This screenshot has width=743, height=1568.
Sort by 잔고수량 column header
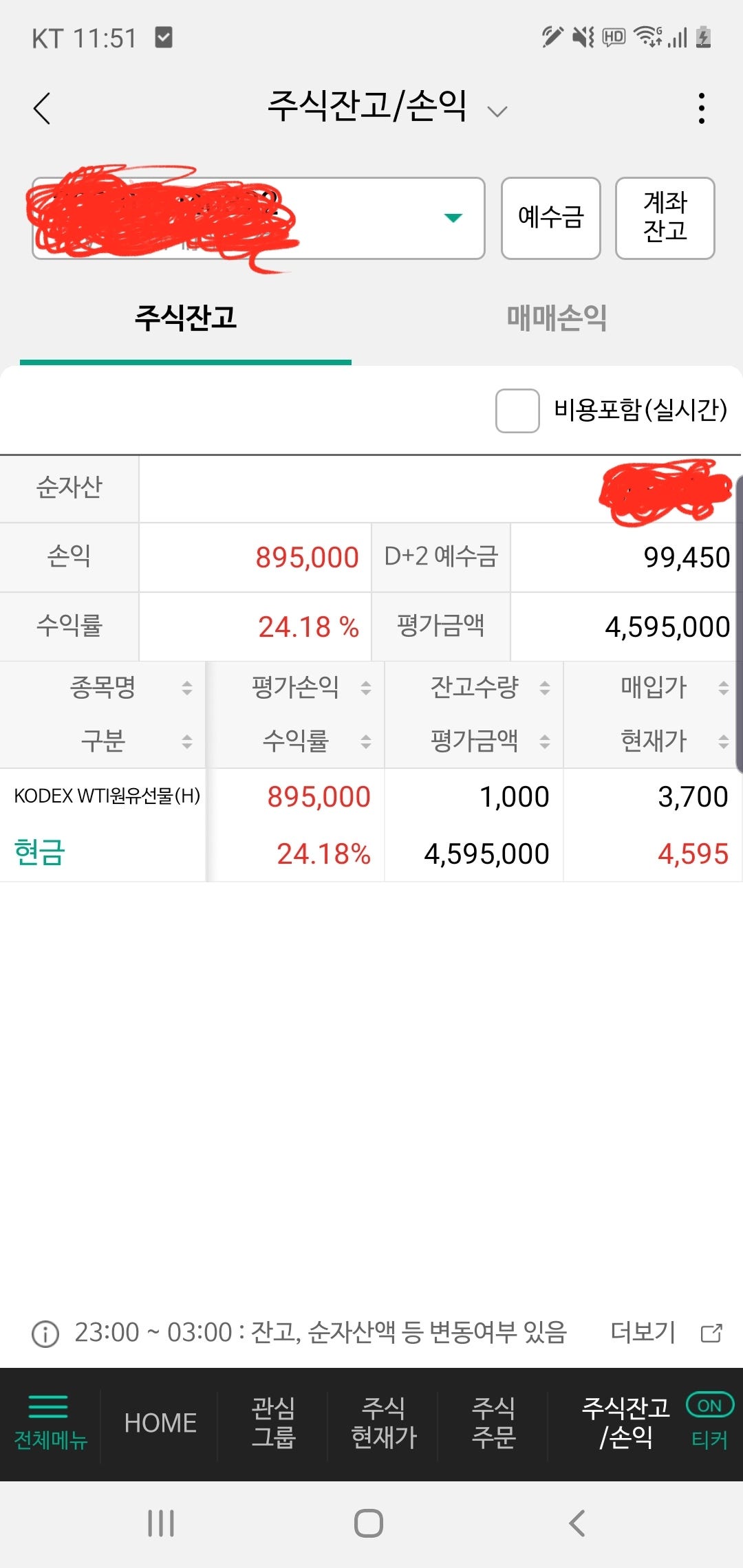pos(475,687)
